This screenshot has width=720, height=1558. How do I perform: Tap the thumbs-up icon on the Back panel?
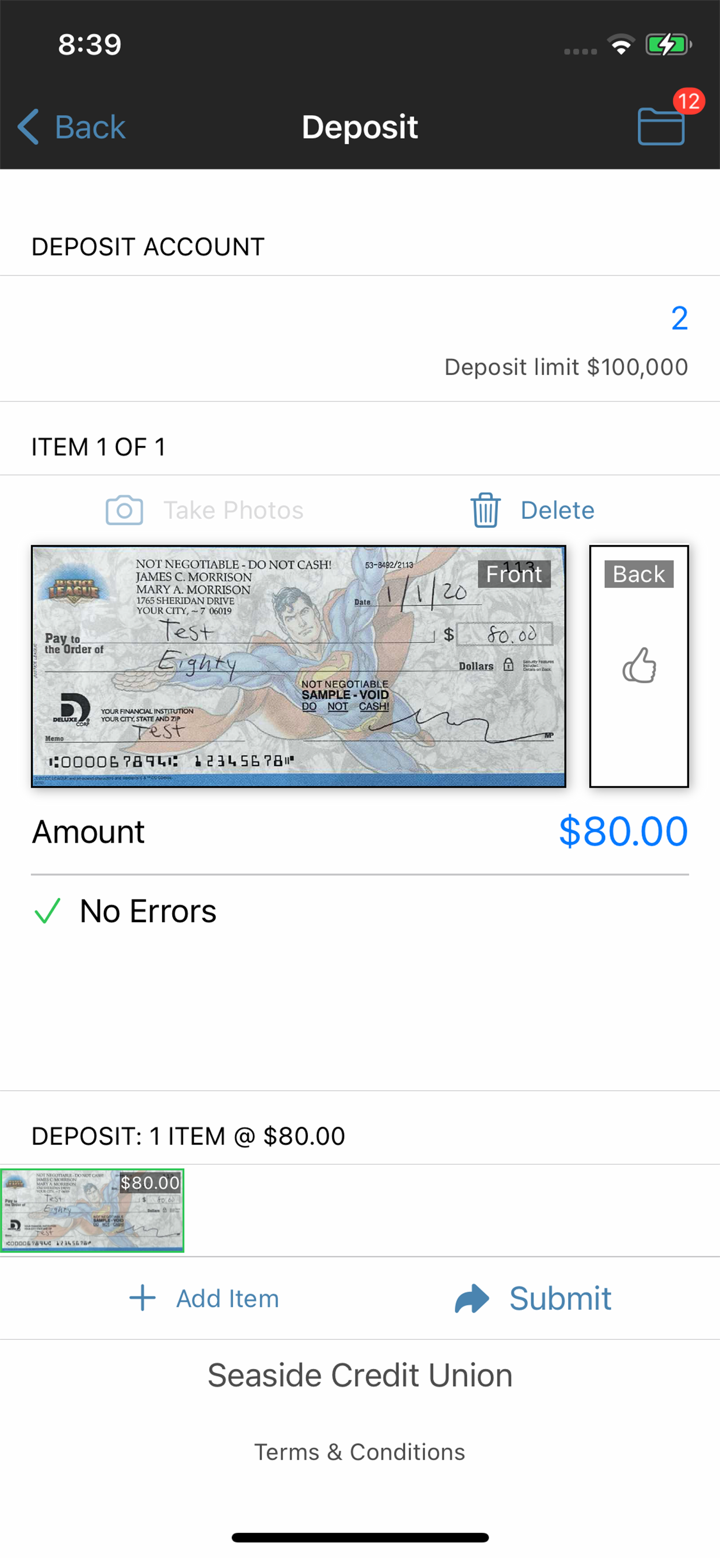(639, 665)
